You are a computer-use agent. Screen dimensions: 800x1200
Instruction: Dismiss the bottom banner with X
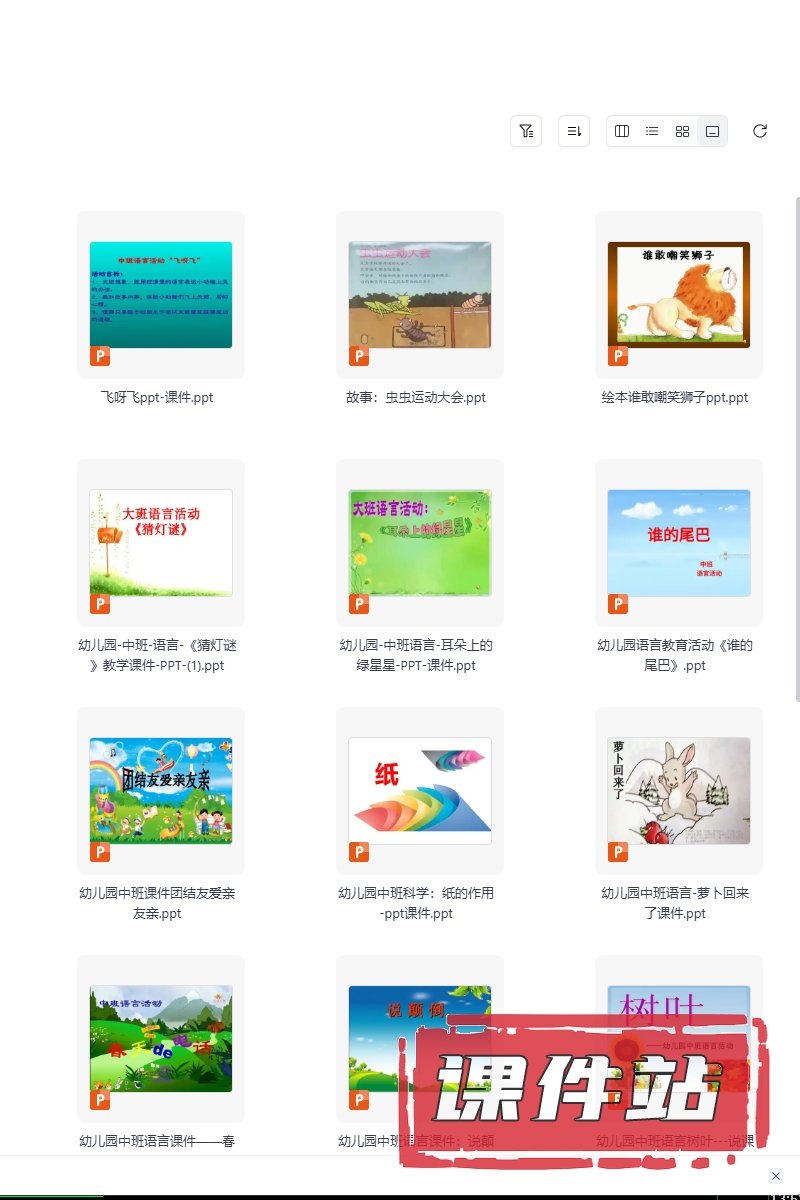tap(776, 1176)
